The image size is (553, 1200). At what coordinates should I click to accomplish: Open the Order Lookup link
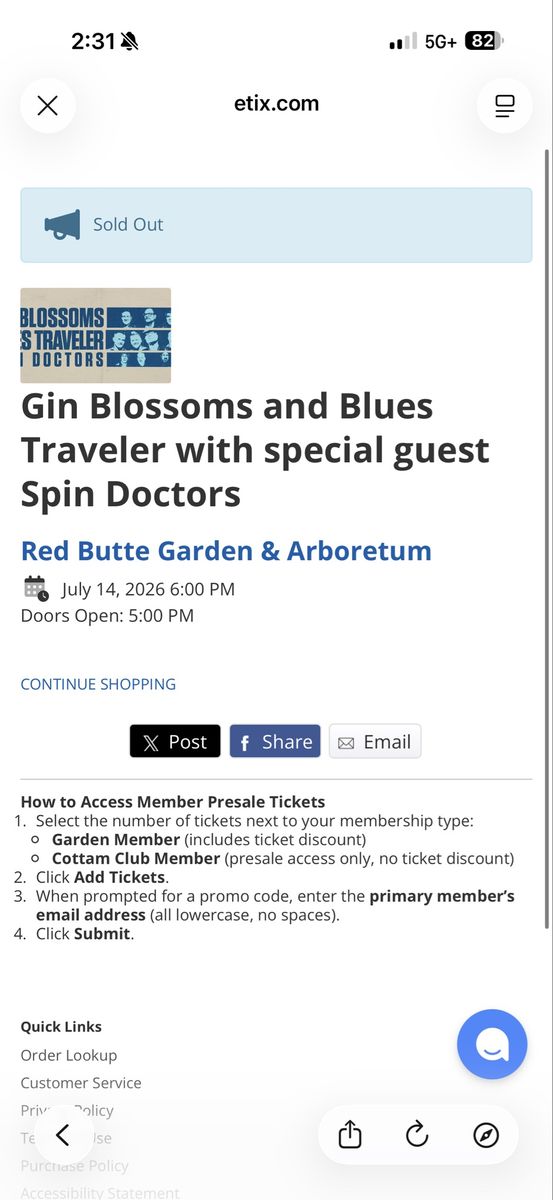(69, 1055)
